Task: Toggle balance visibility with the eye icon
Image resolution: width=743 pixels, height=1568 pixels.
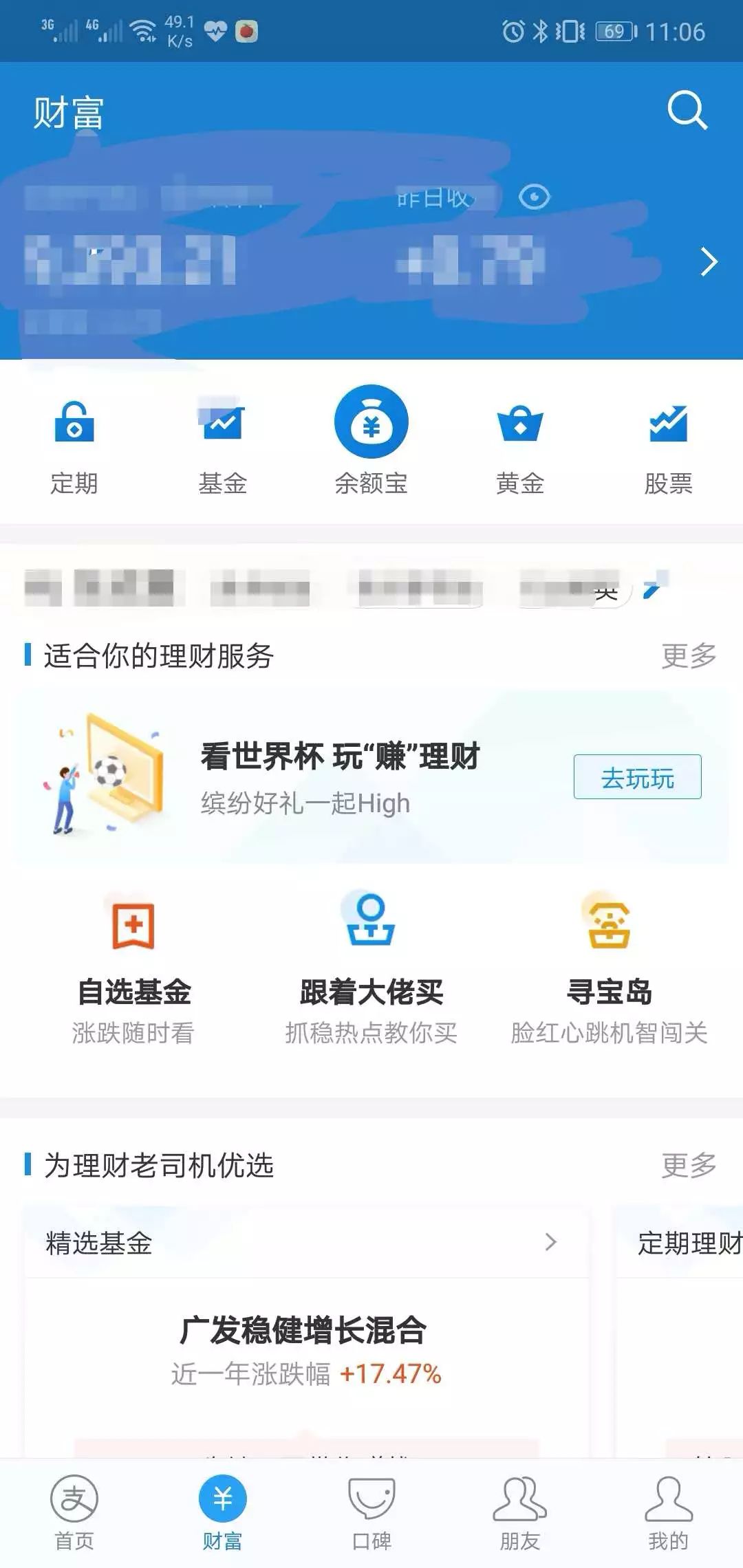Action: tap(534, 197)
